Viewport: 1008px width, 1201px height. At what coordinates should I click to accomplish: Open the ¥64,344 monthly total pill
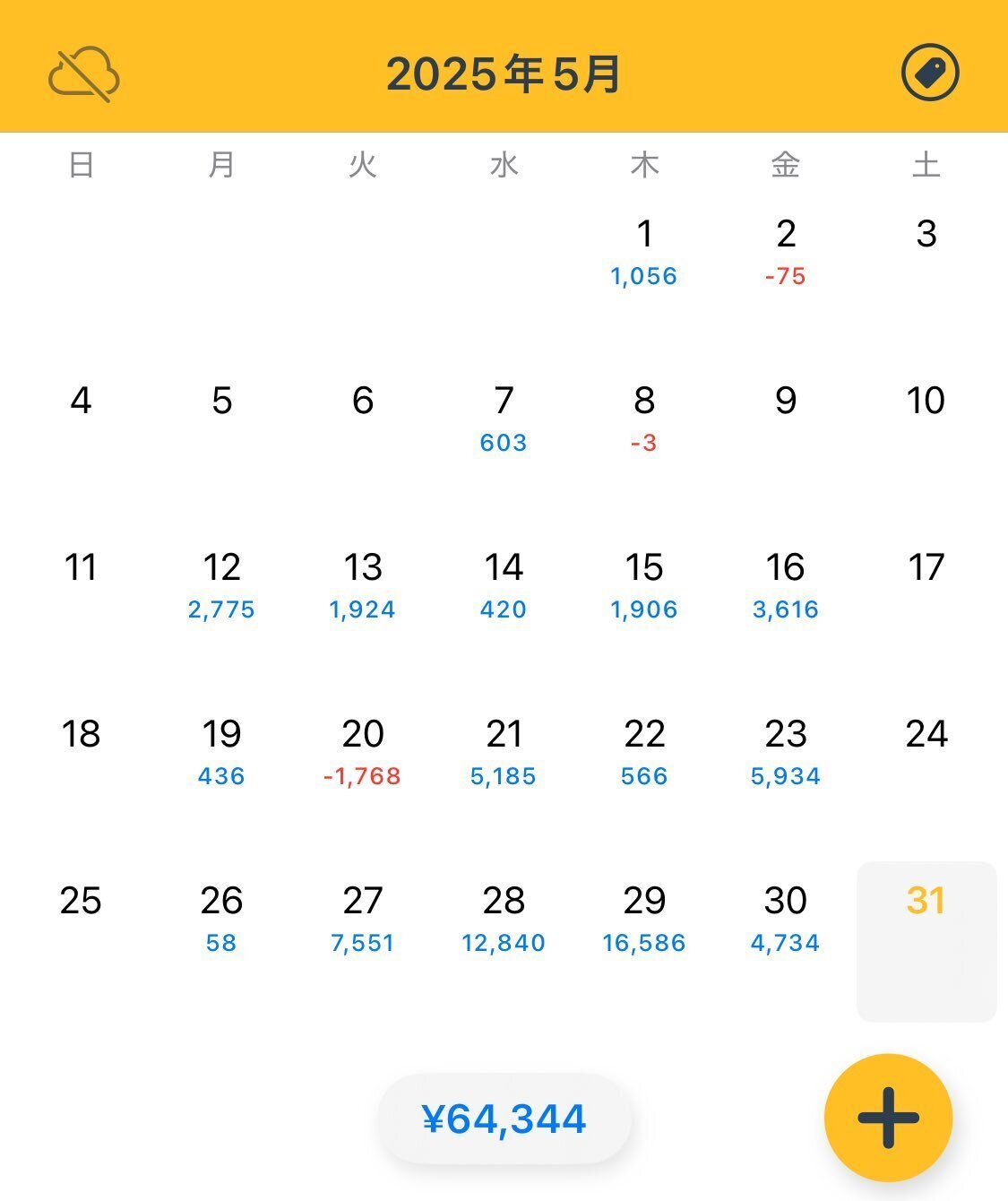coord(504,1119)
